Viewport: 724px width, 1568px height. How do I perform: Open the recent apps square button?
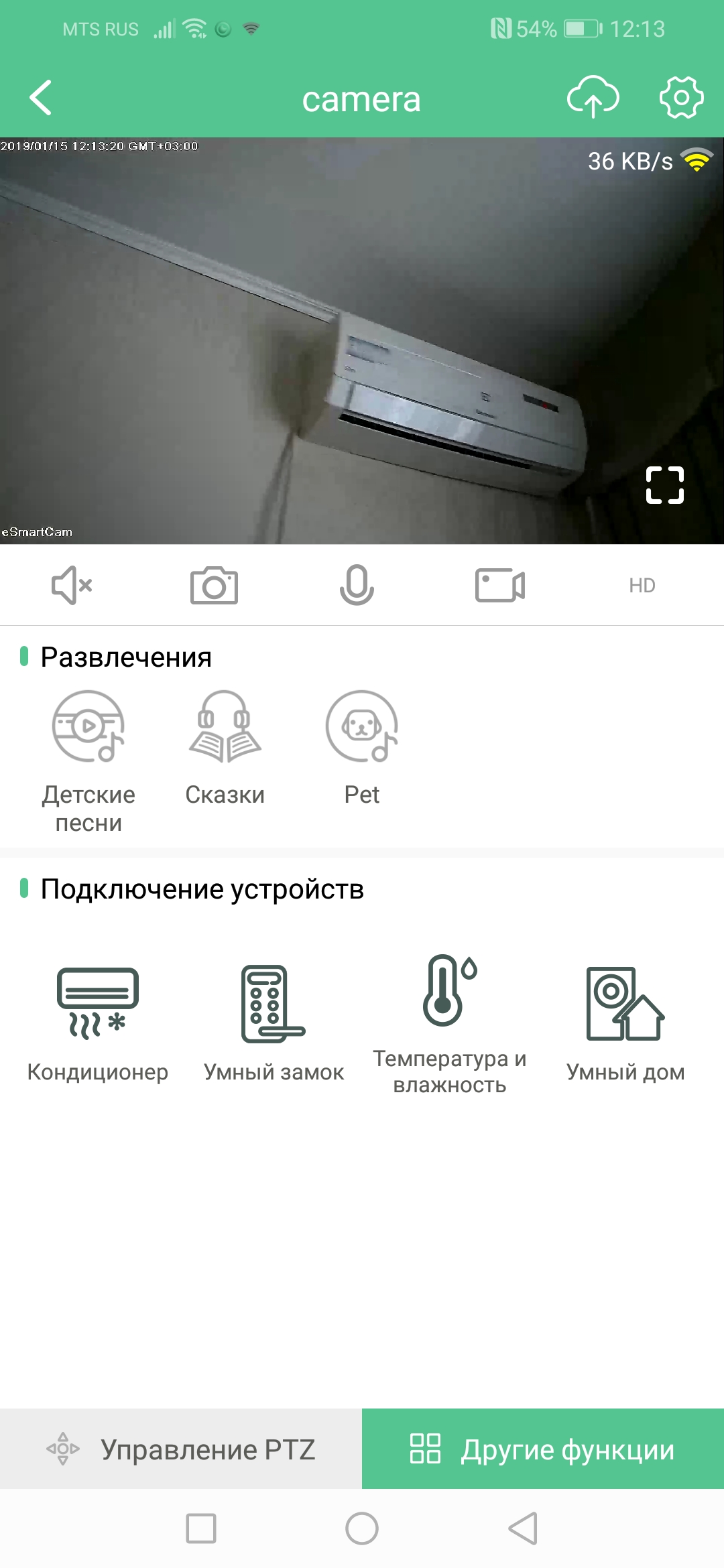tap(201, 1528)
